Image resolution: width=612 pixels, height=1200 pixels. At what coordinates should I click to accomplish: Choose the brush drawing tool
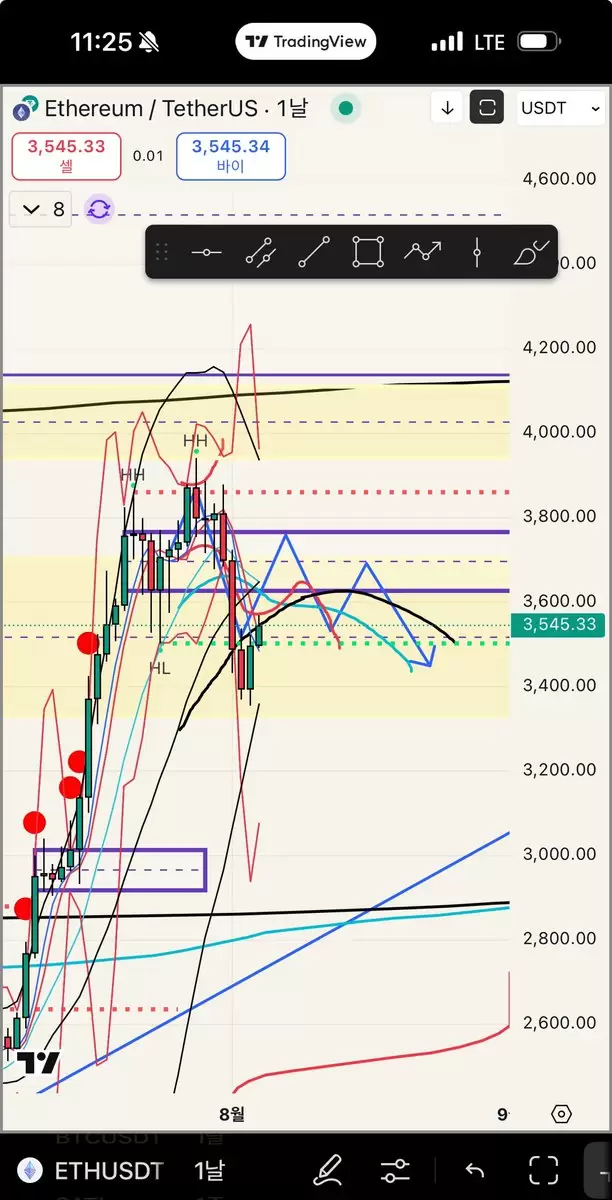[532, 252]
